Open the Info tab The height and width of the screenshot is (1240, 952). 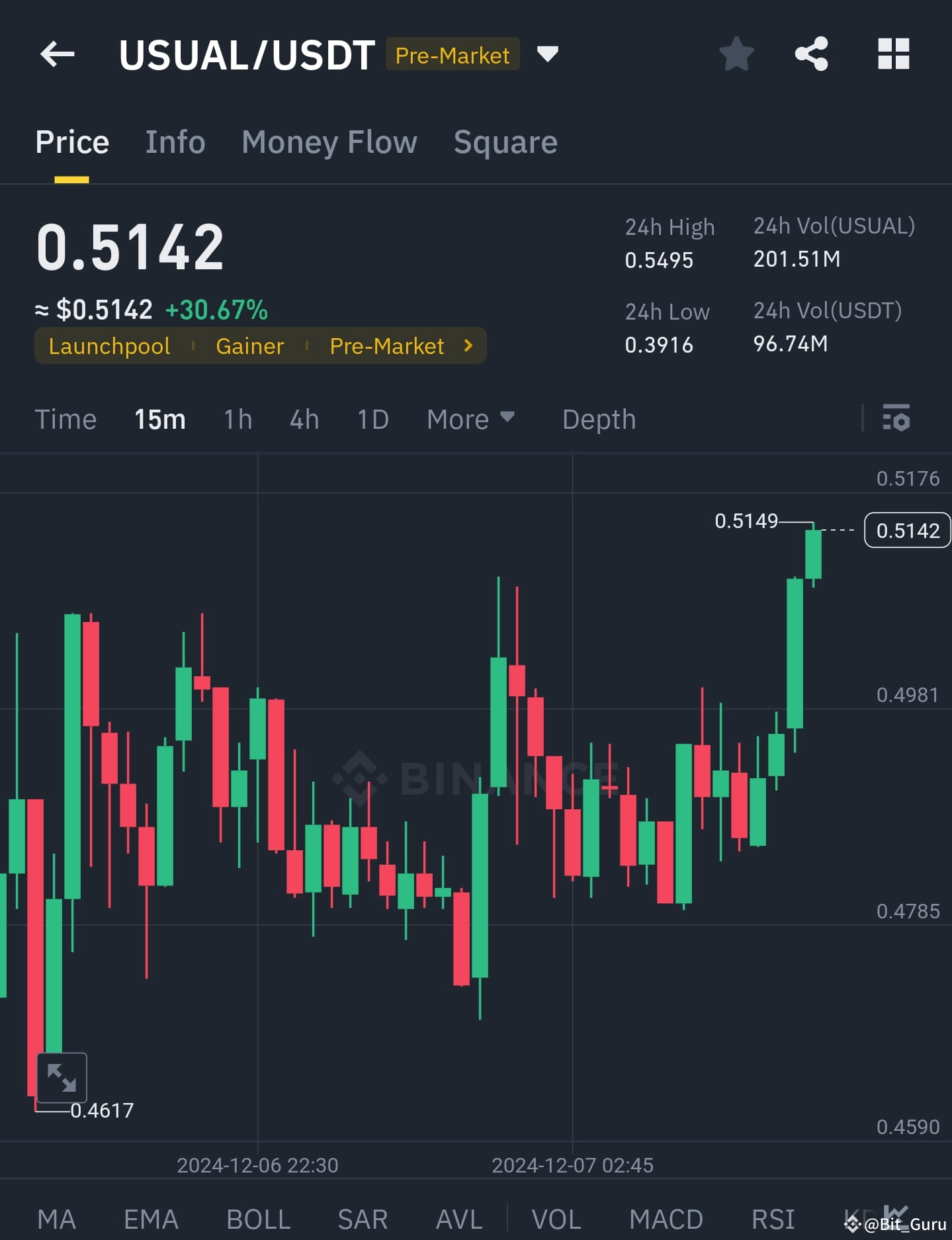click(x=175, y=142)
